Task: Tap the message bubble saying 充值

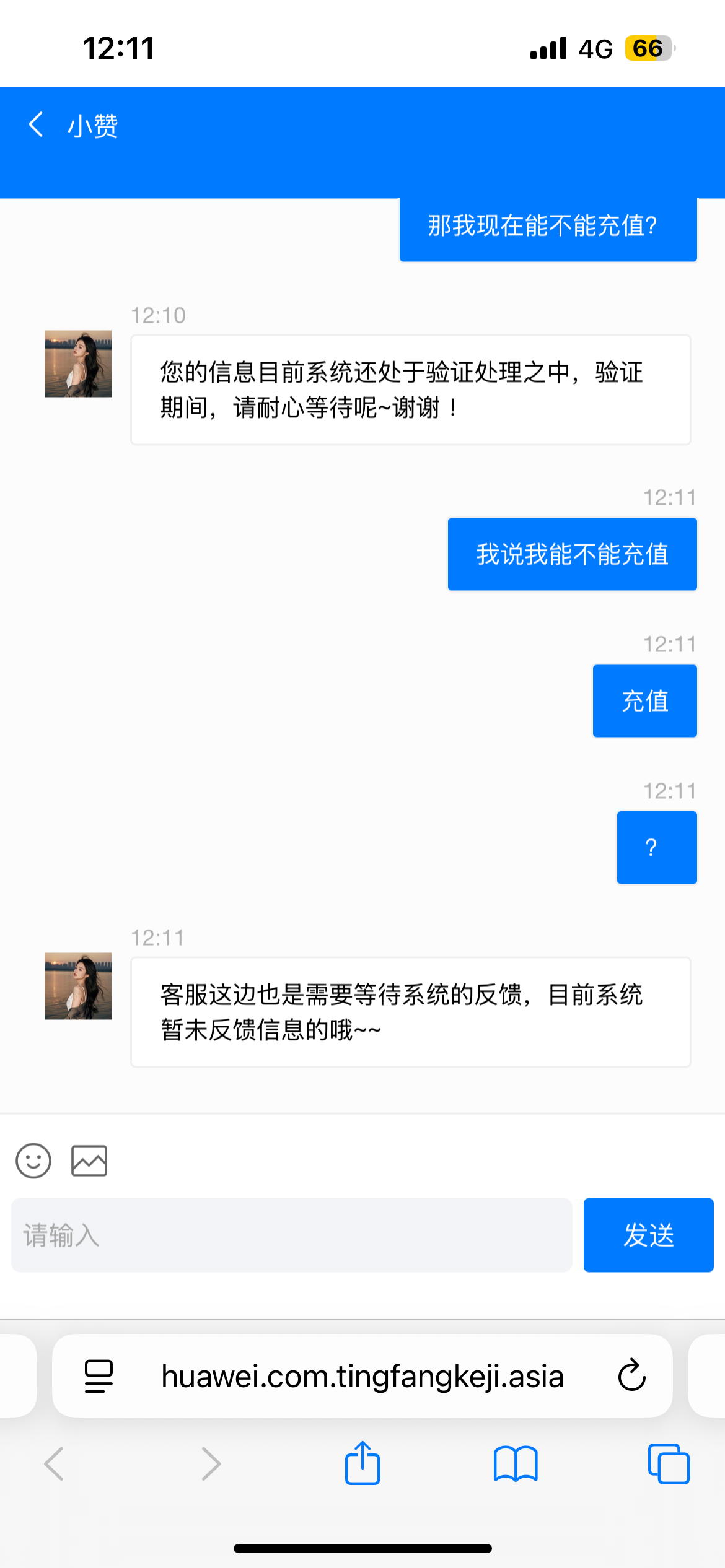Action: [644, 700]
